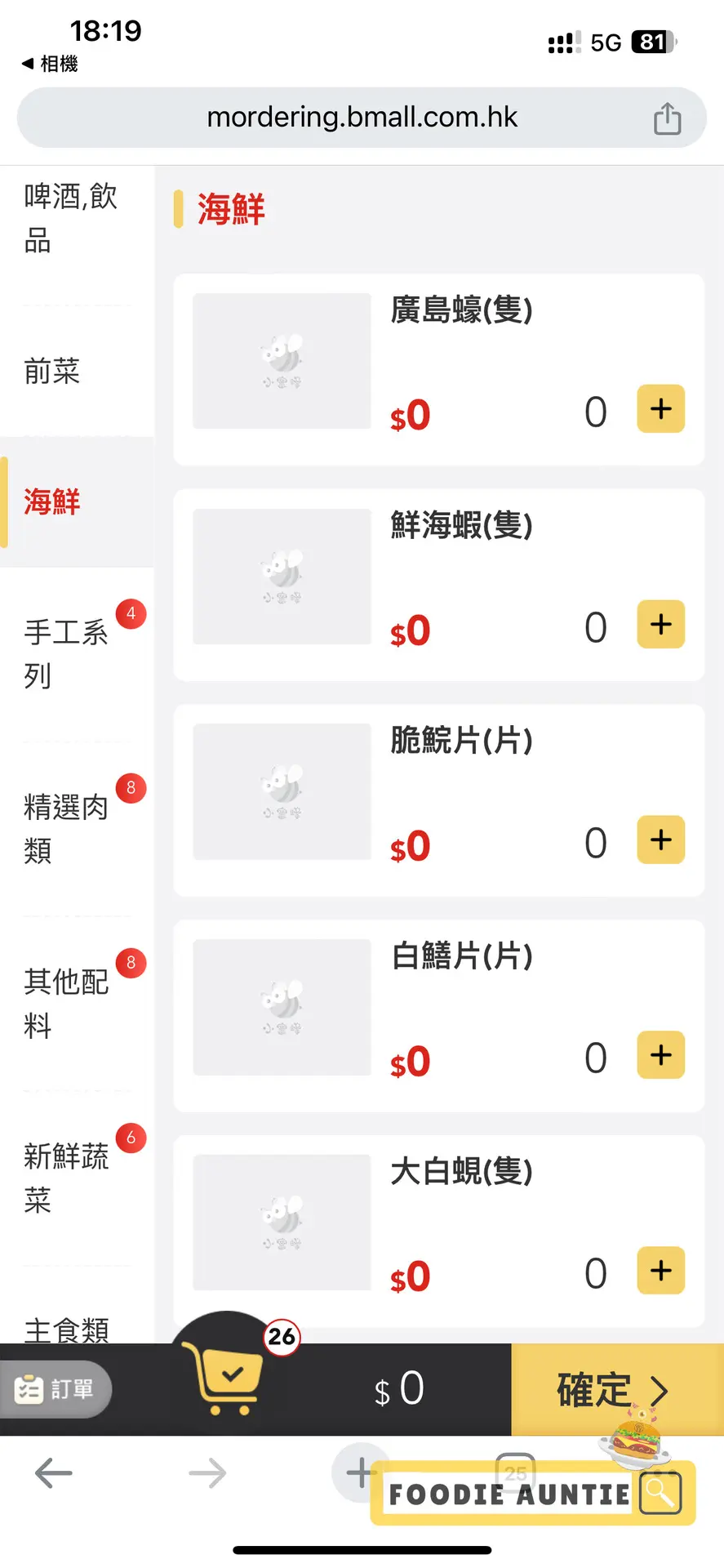Share this page from the address bar
The height and width of the screenshot is (1568, 724).
pyautogui.click(x=667, y=118)
